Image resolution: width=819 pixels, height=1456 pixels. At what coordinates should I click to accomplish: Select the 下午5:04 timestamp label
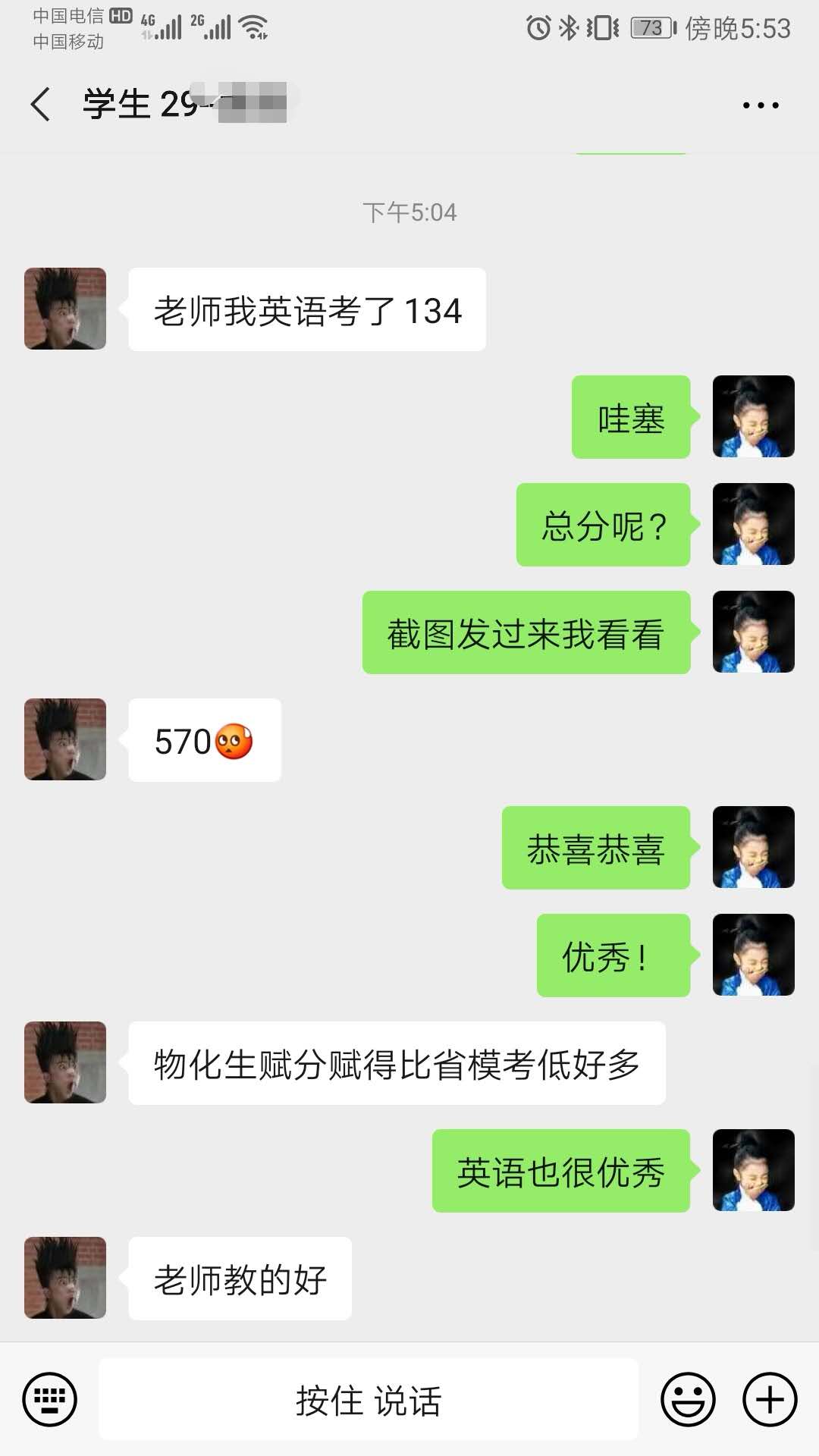(409, 213)
